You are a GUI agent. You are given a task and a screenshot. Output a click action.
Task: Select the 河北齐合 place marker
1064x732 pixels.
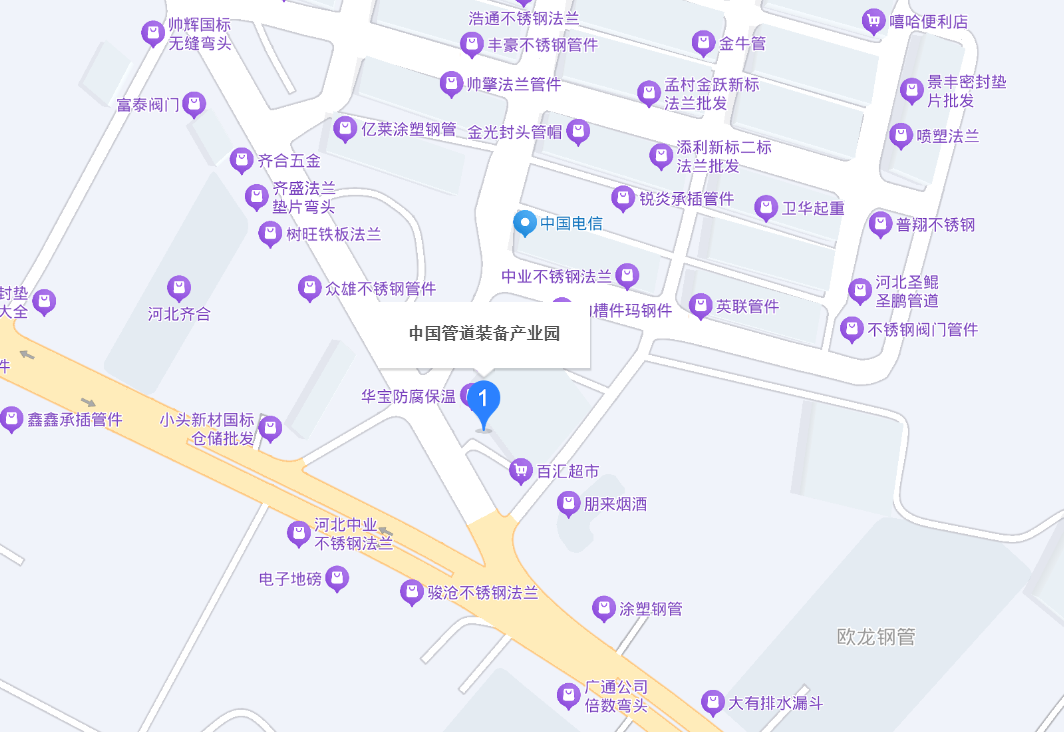tap(179, 289)
